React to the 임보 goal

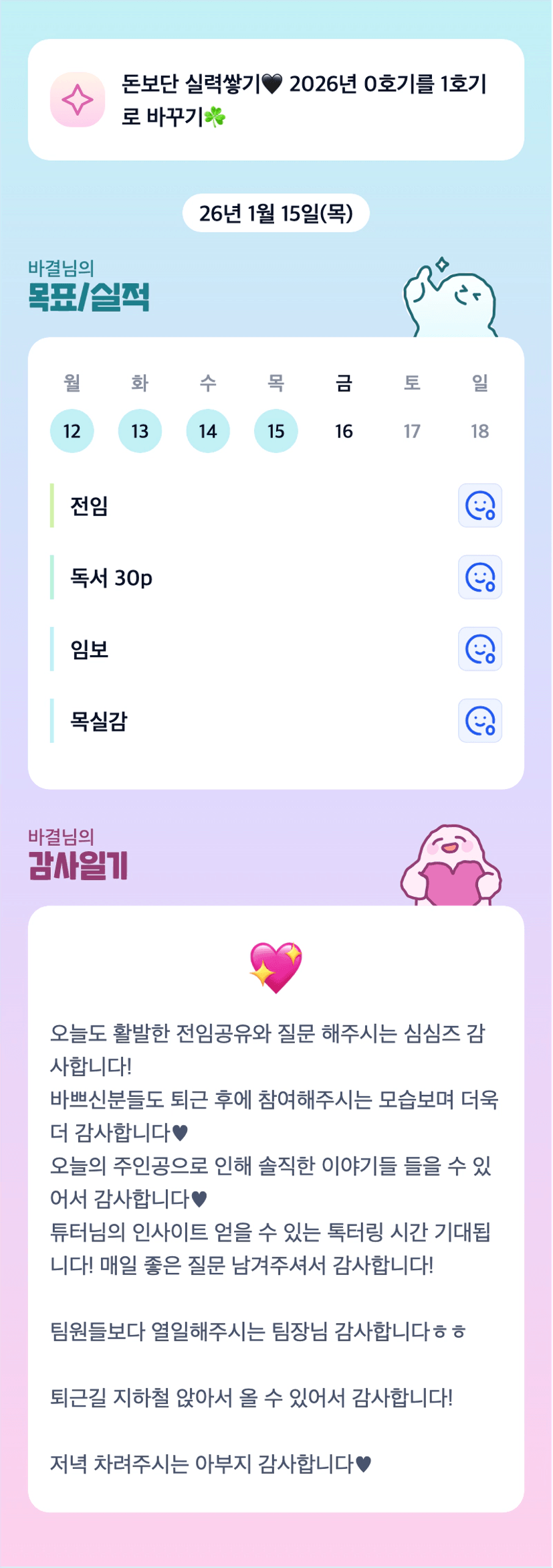coord(479,648)
